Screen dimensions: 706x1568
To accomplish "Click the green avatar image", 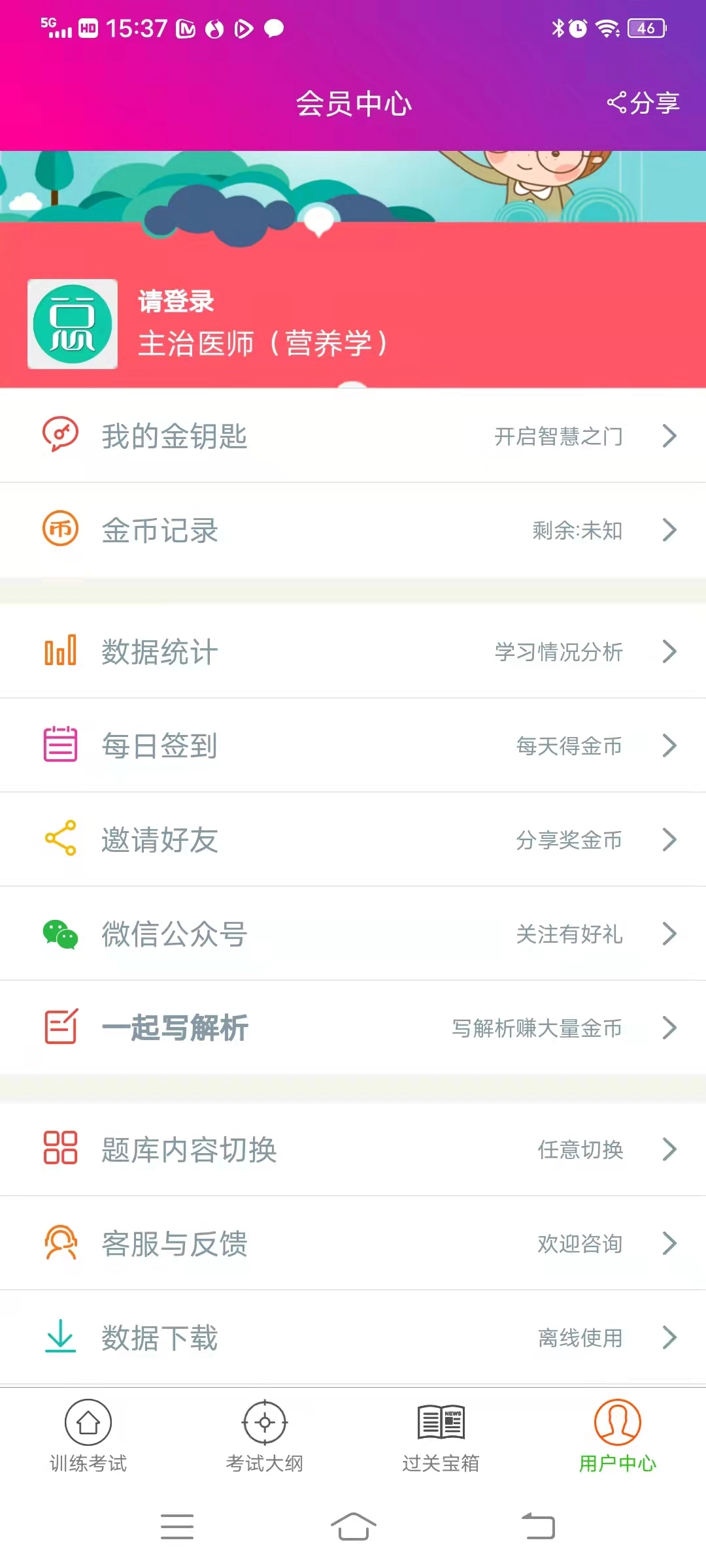I will 72,323.
